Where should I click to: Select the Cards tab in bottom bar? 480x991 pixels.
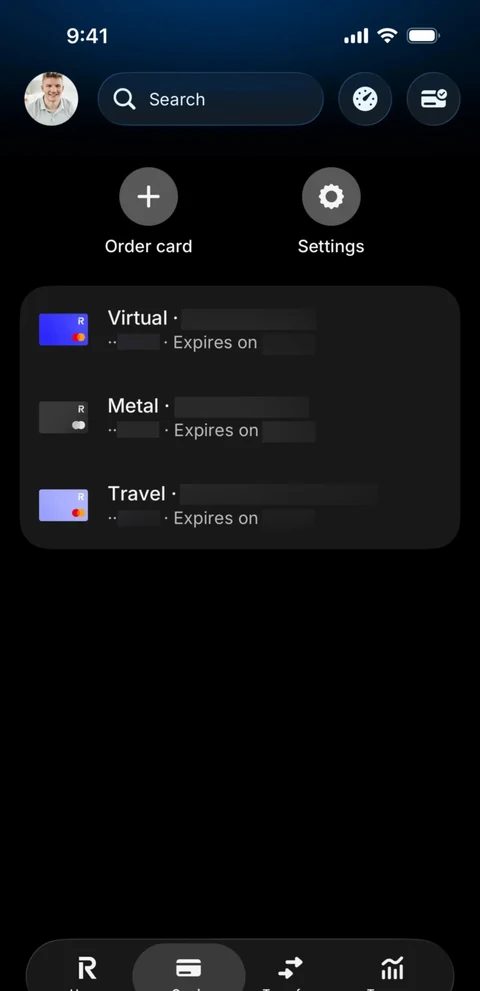(188, 968)
